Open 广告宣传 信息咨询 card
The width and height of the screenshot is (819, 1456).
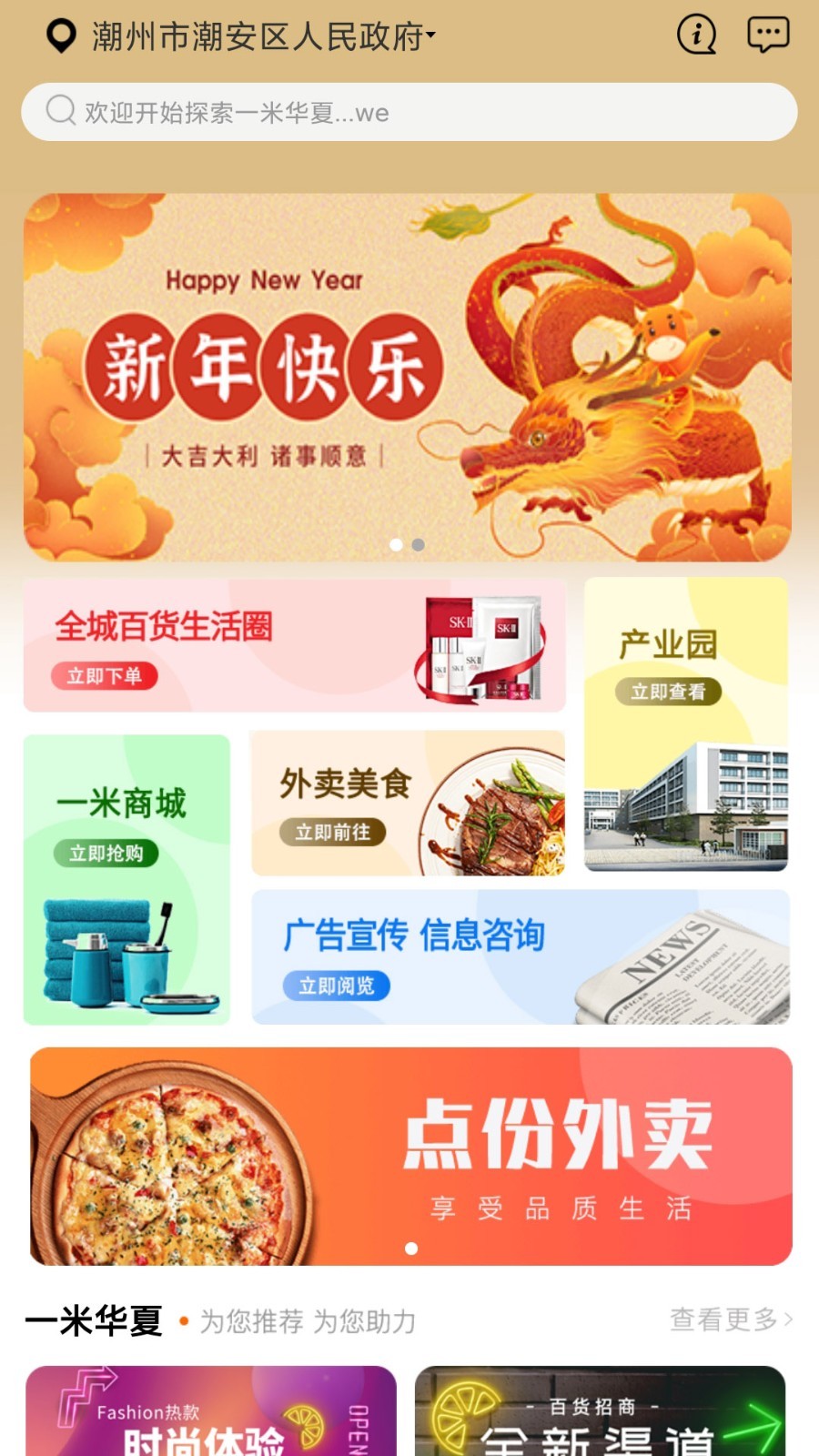click(521, 956)
